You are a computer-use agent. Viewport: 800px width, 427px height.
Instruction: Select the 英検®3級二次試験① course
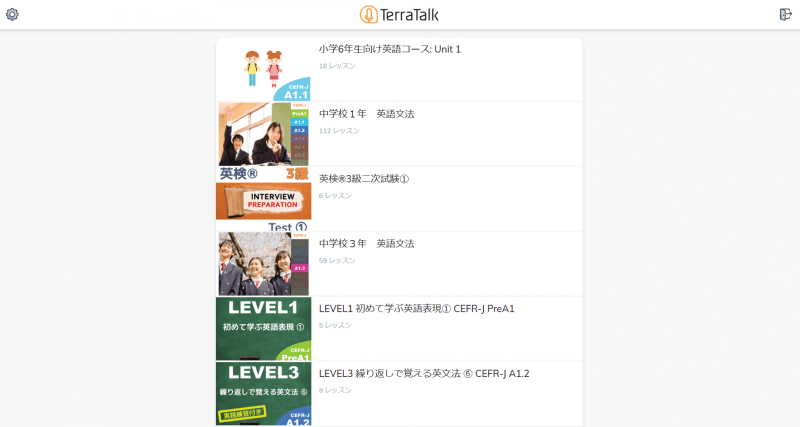[x=364, y=179]
